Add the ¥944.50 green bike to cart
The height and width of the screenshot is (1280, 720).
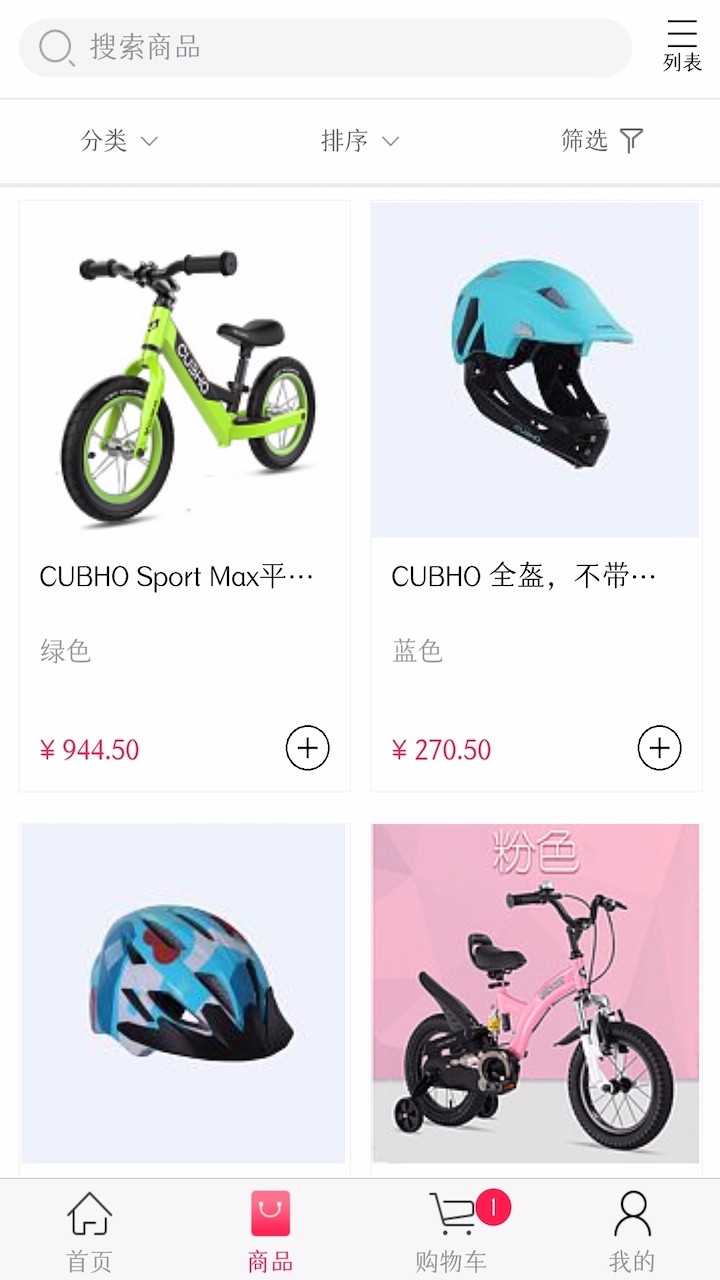click(307, 748)
